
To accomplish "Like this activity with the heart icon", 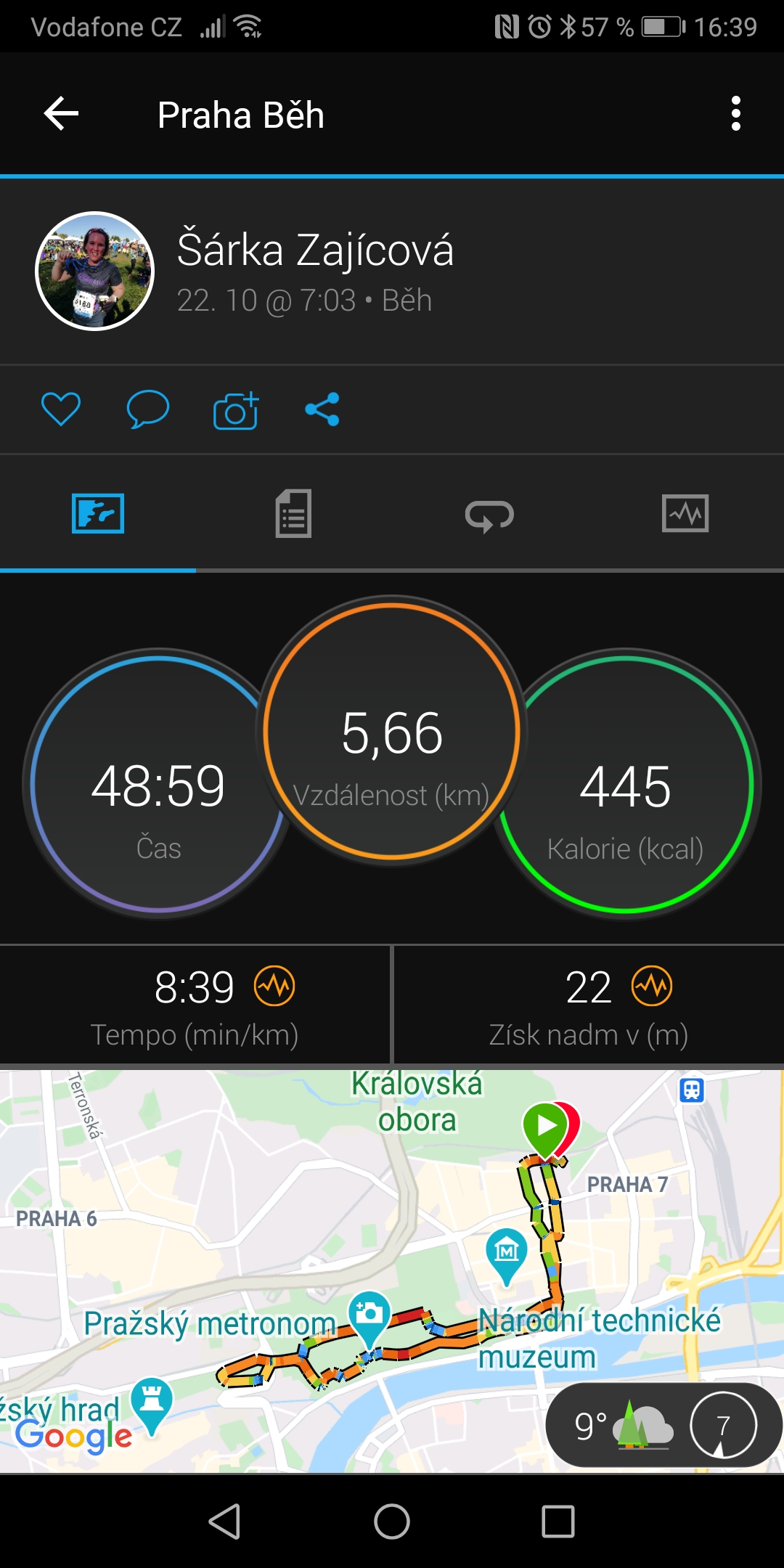I will click(61, 409).
